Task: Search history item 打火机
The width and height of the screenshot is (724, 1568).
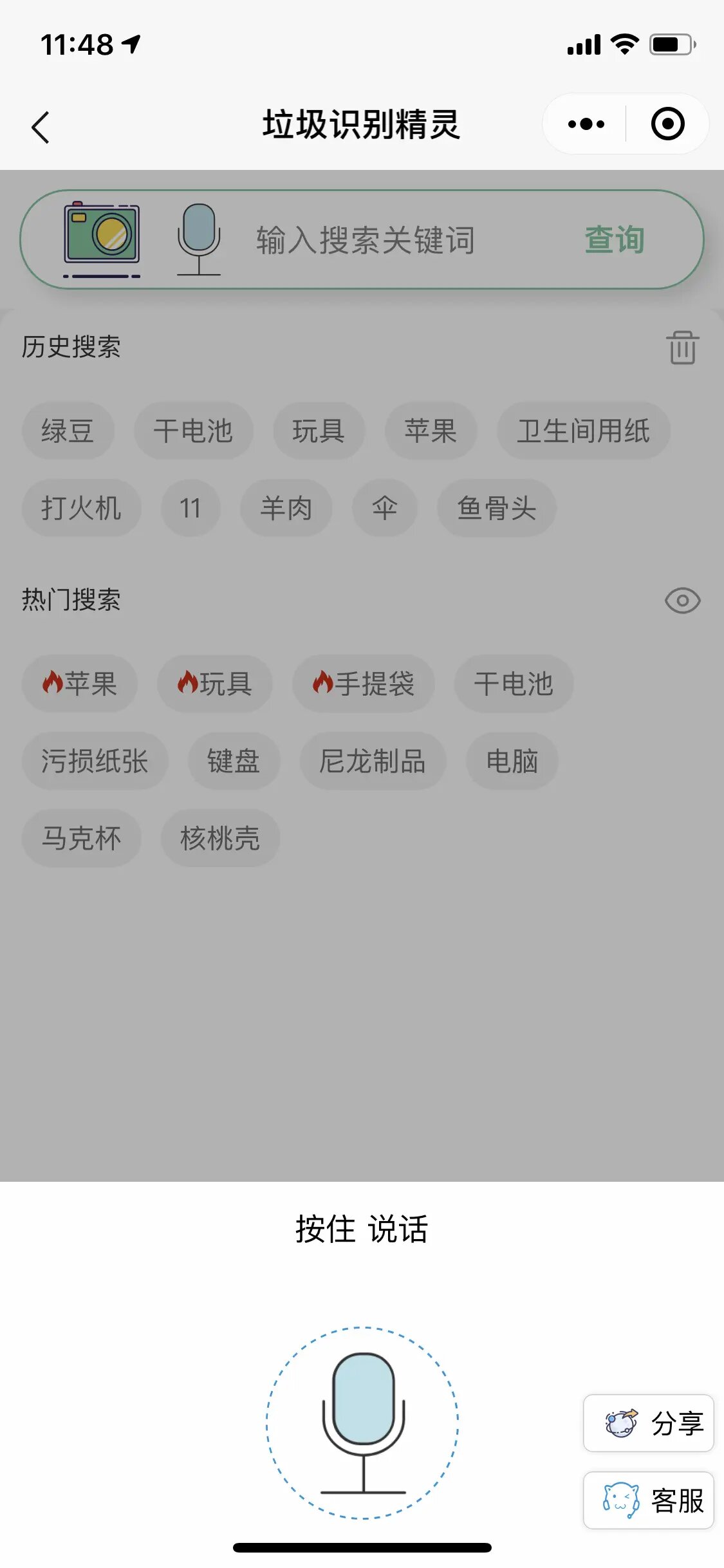Action: (82, 508)
